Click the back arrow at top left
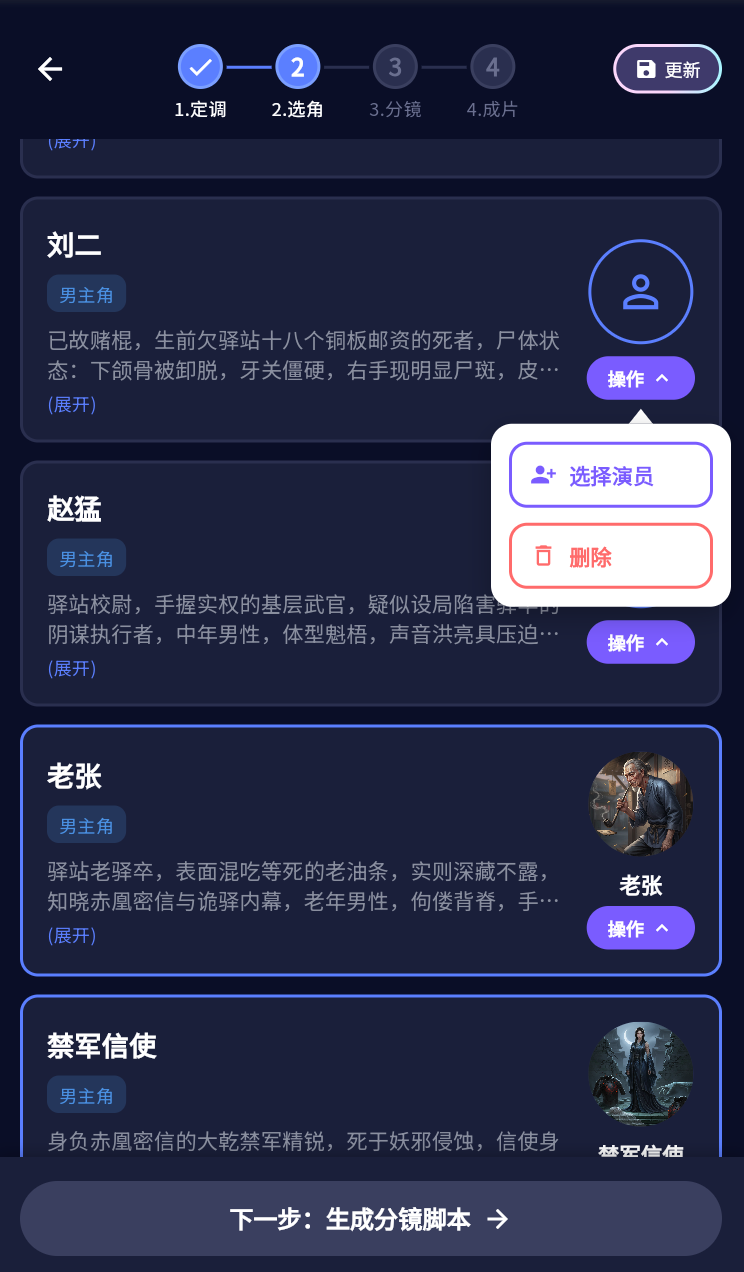This screenshot has width=744, height=1272. tap(50, 69)
